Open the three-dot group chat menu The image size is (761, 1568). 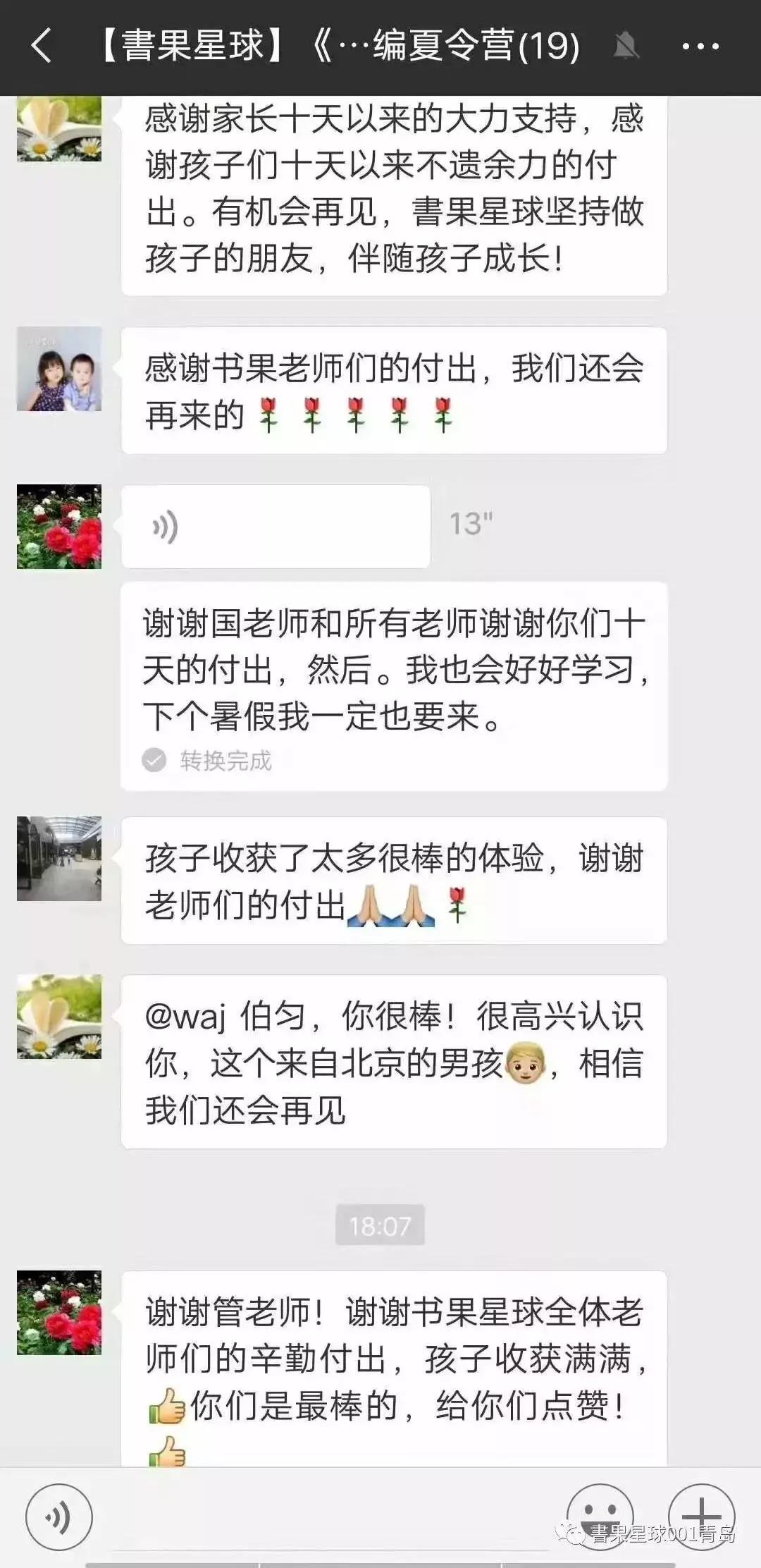(700, 47)
